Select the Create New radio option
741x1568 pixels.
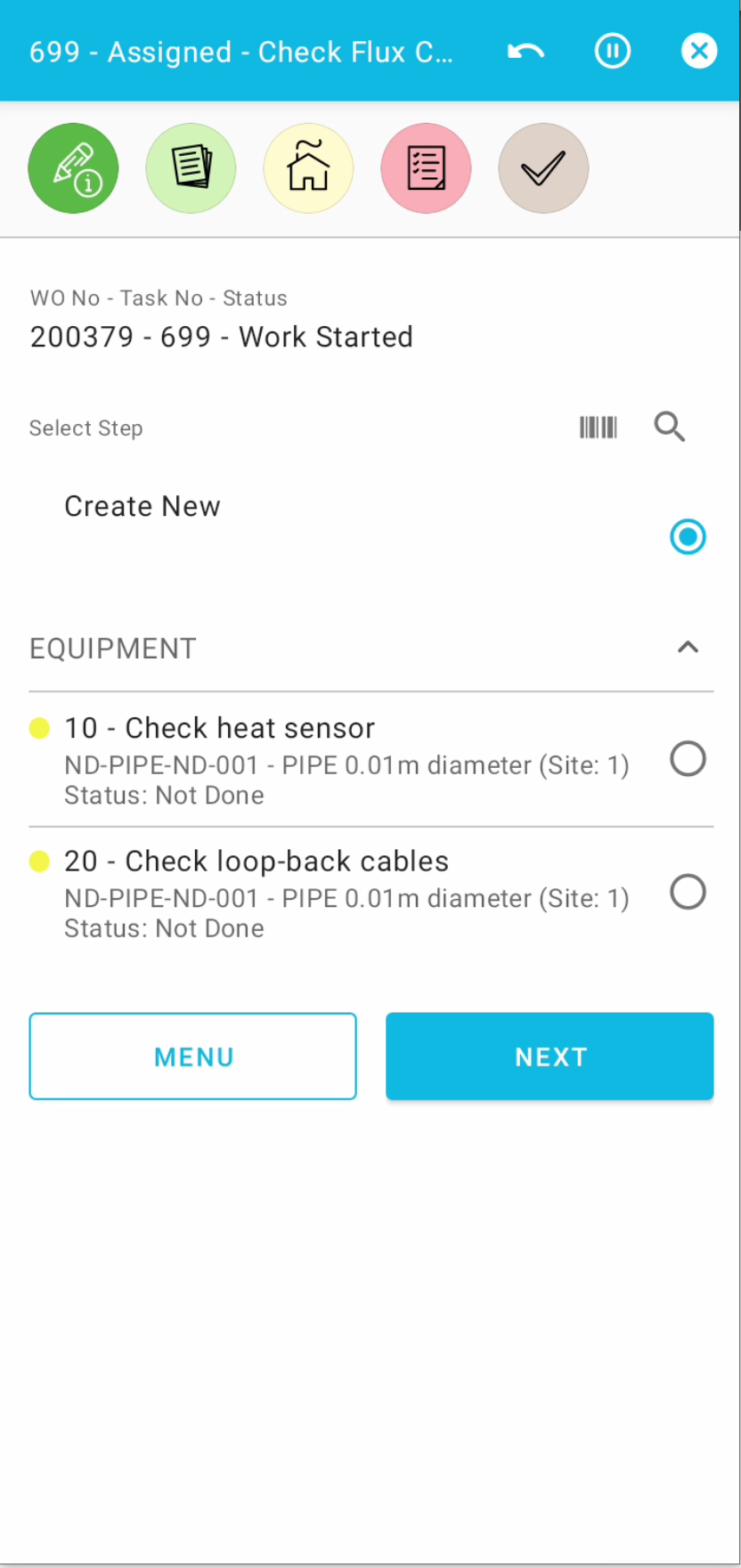[688, 537]
